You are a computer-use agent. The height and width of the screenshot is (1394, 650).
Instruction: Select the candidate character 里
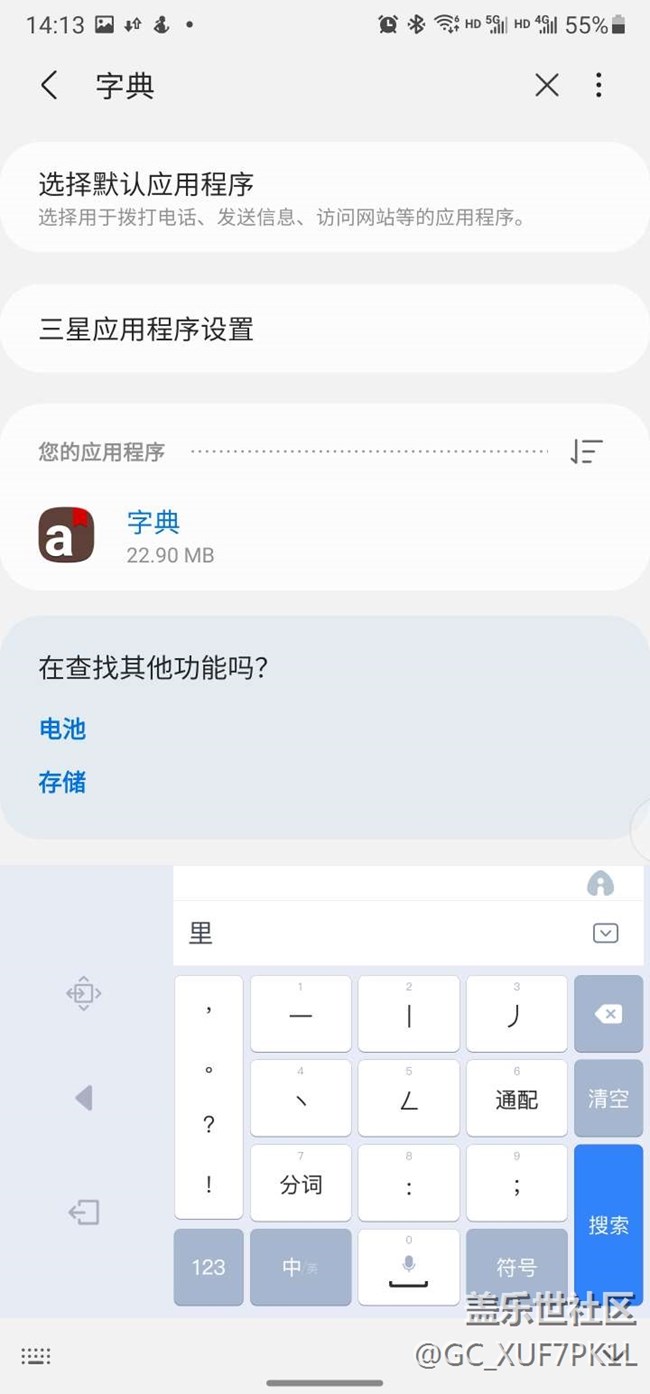(201, 933)
